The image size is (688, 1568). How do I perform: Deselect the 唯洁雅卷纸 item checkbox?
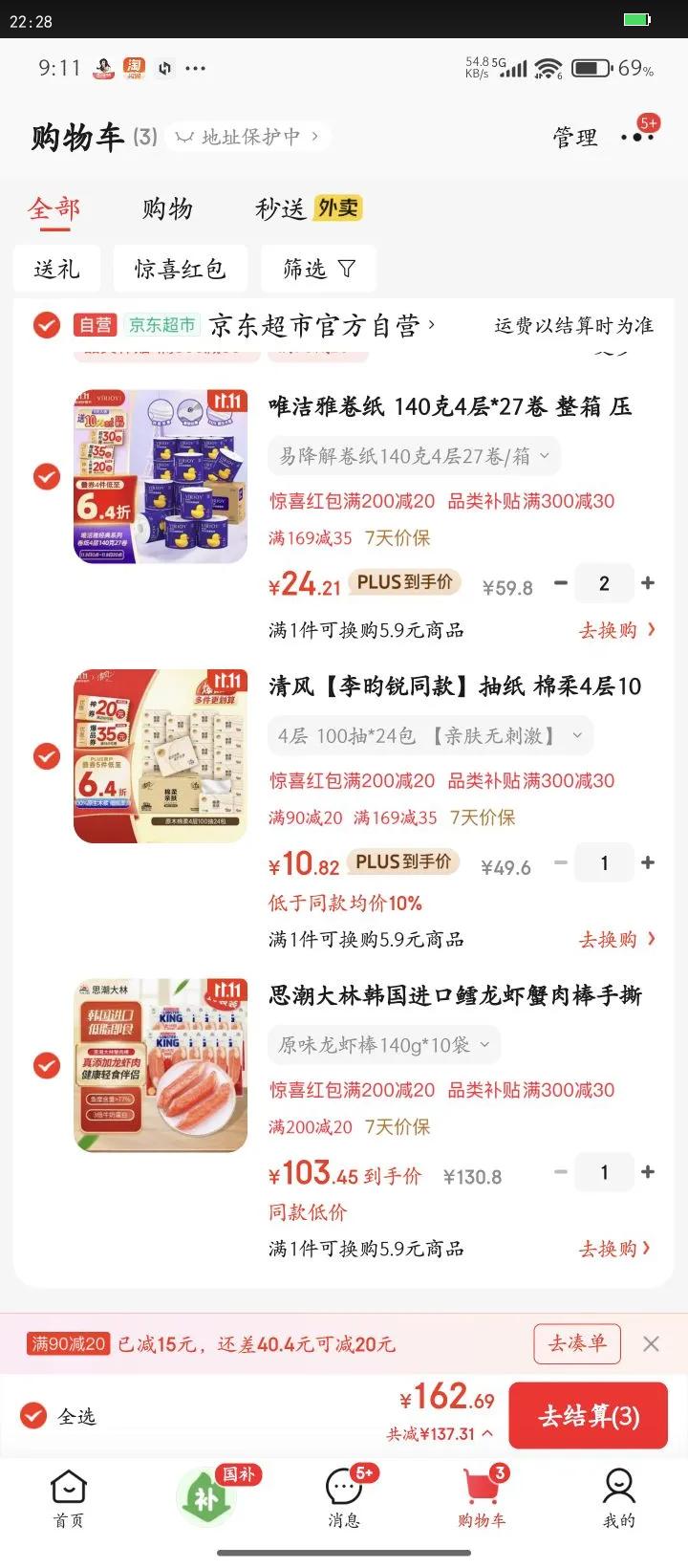pos(45,475)
